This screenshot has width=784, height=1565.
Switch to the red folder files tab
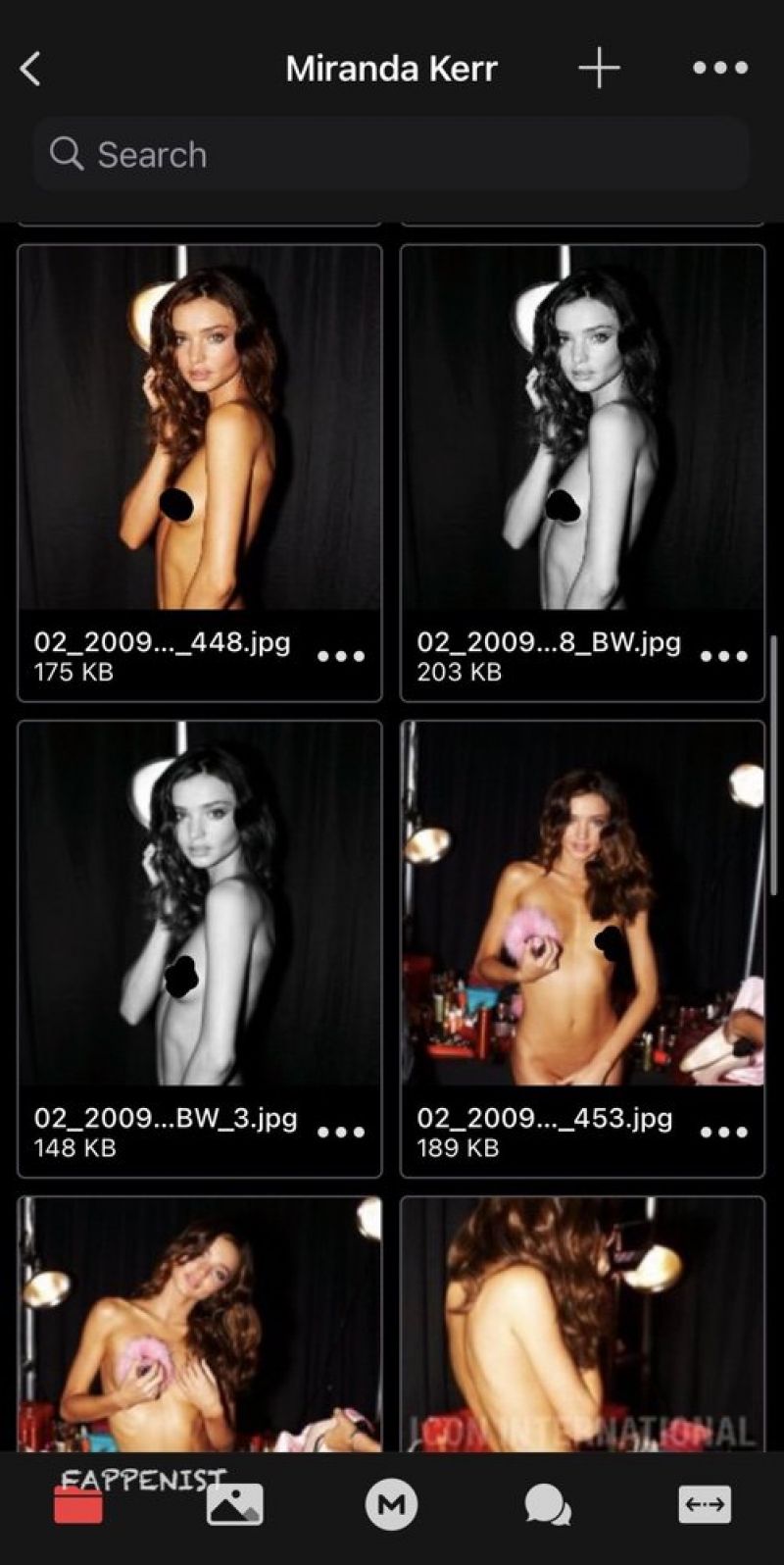pyautogui.click(x=78, y=1504)
